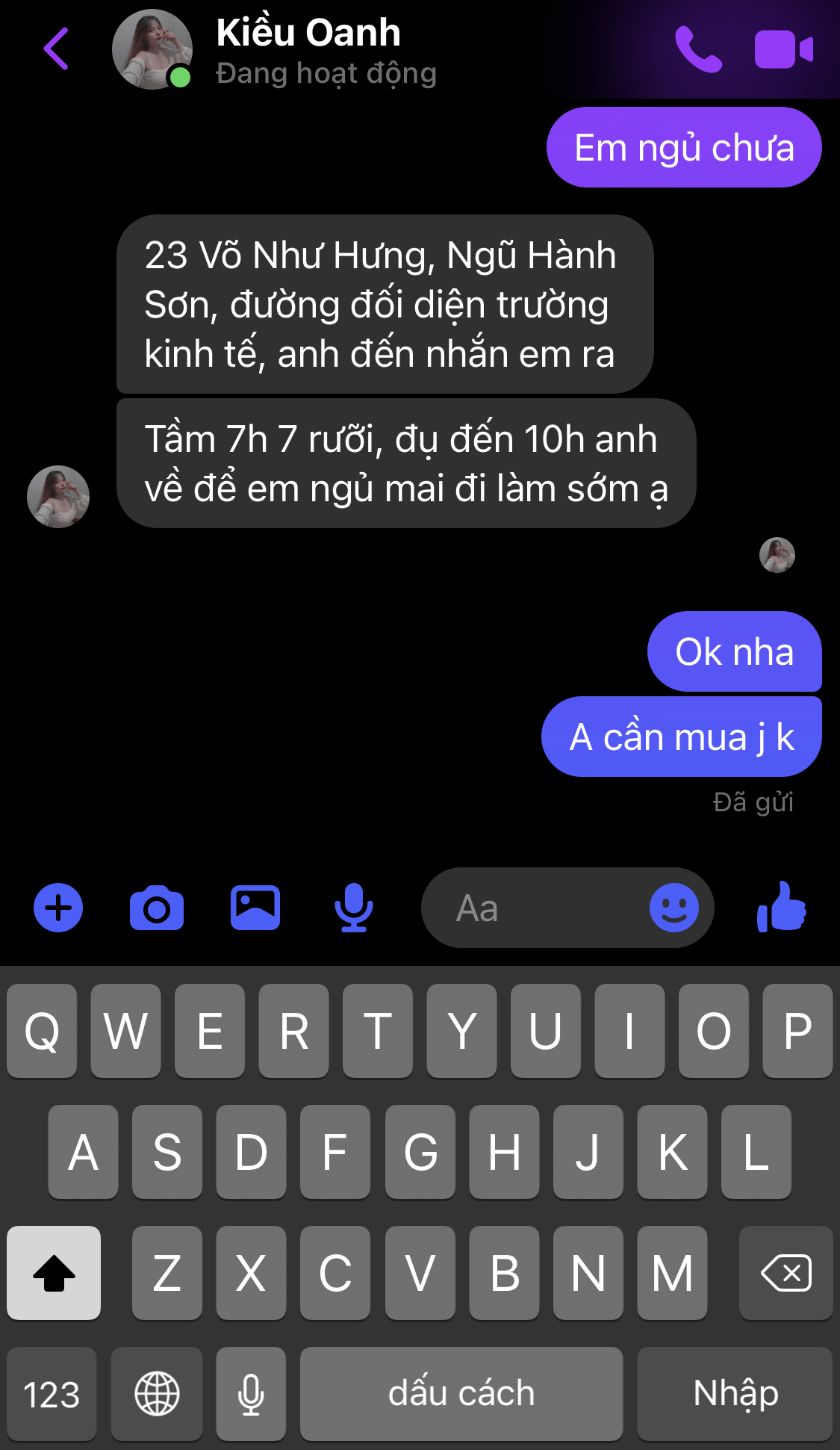The width and height of the screenshot is (840, 1450).
Task: Switch keyboard to 123 numbers
Action: pos(52,1394)
